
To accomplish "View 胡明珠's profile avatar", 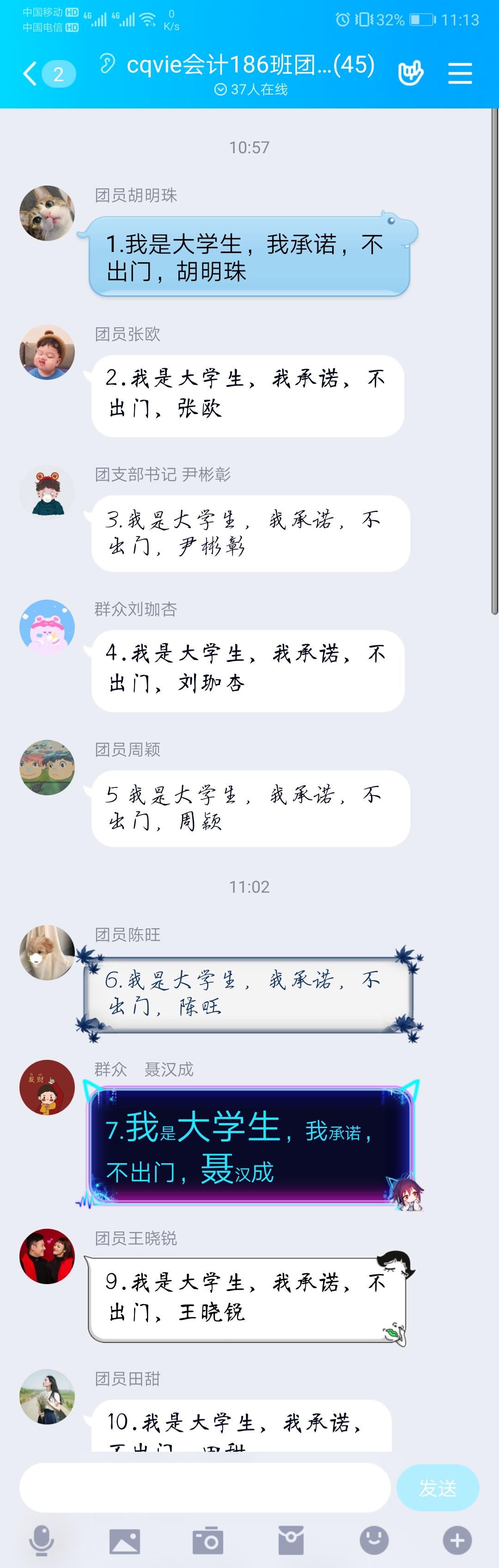I will (47, 214).
